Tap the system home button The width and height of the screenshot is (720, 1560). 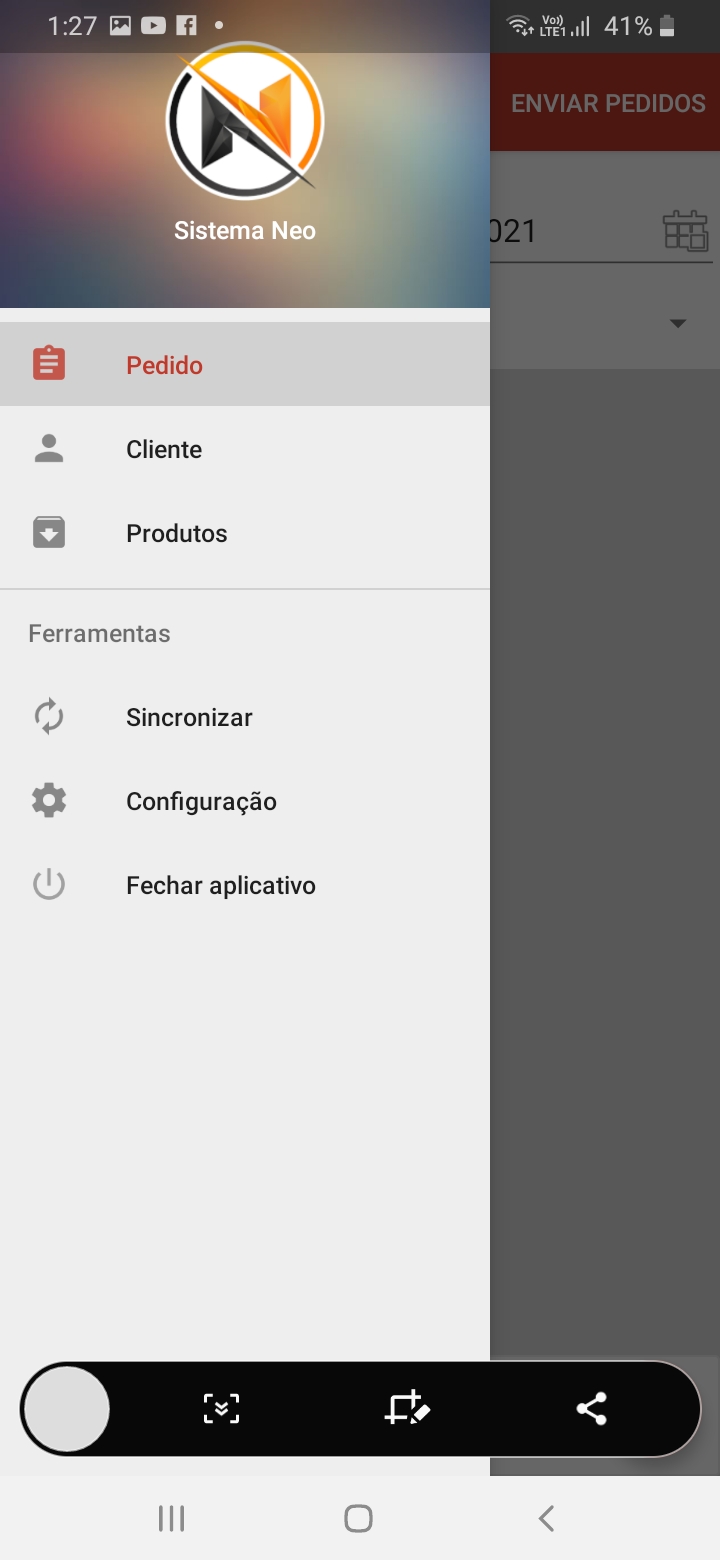(x=358, y=1518)
